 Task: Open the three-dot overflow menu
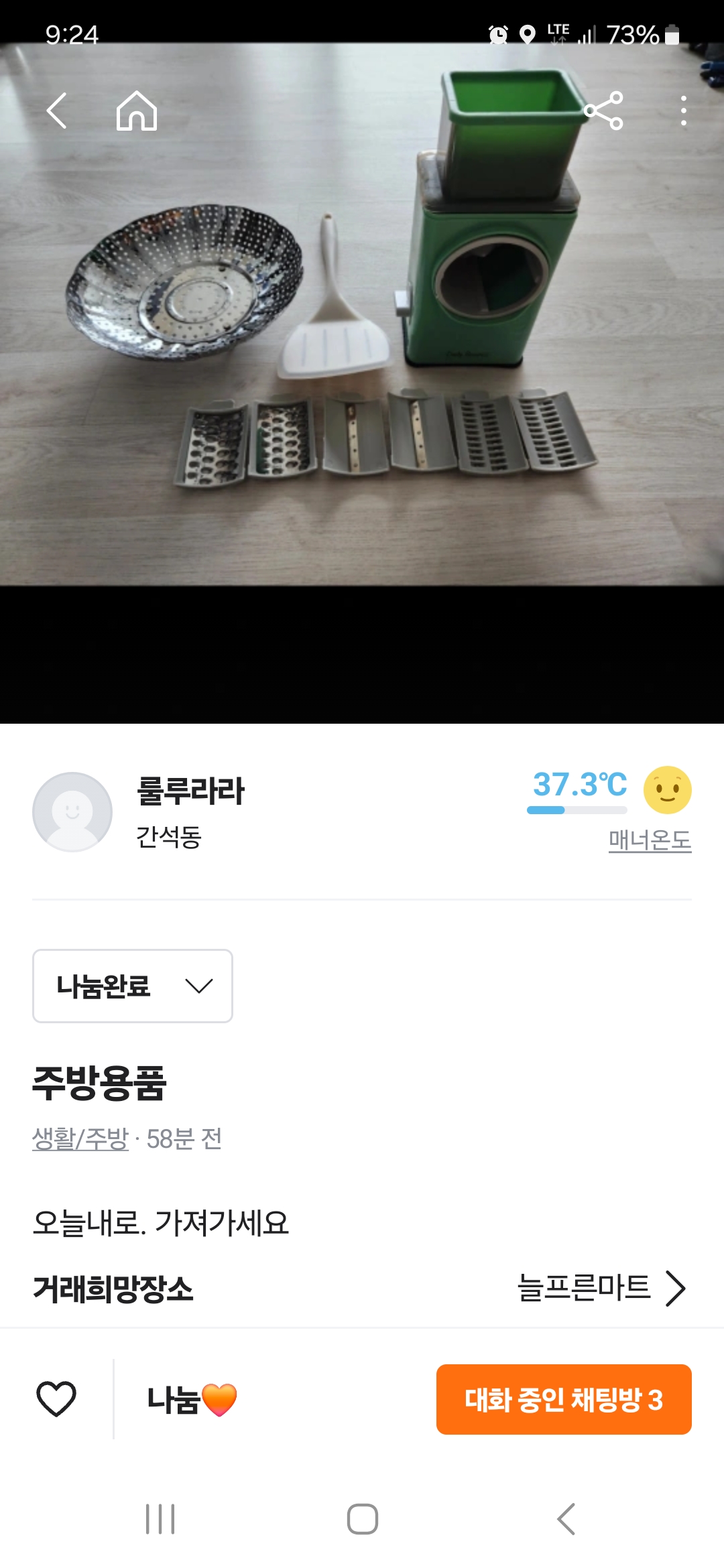tap(683, 111)
